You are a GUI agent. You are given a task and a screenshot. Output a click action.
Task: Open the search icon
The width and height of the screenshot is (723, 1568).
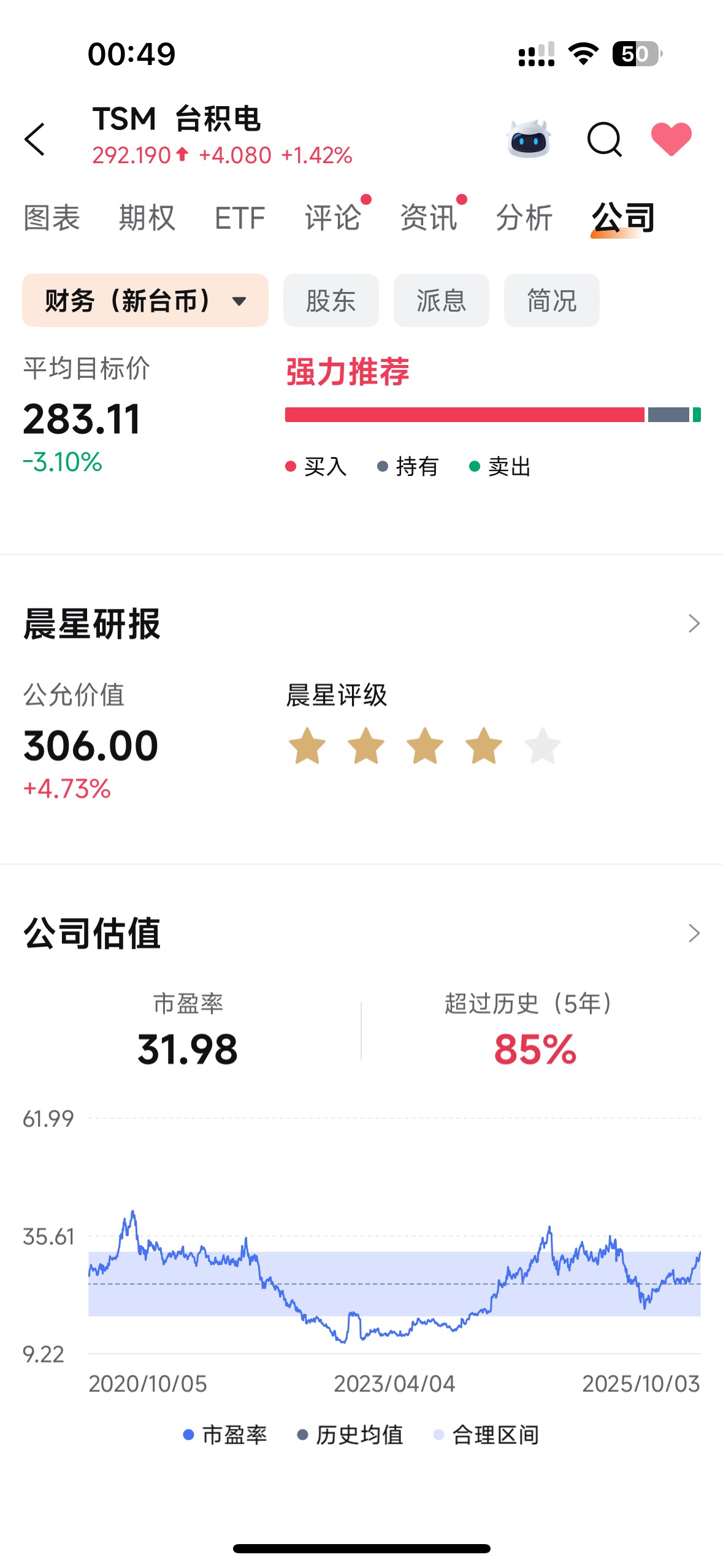604,139
